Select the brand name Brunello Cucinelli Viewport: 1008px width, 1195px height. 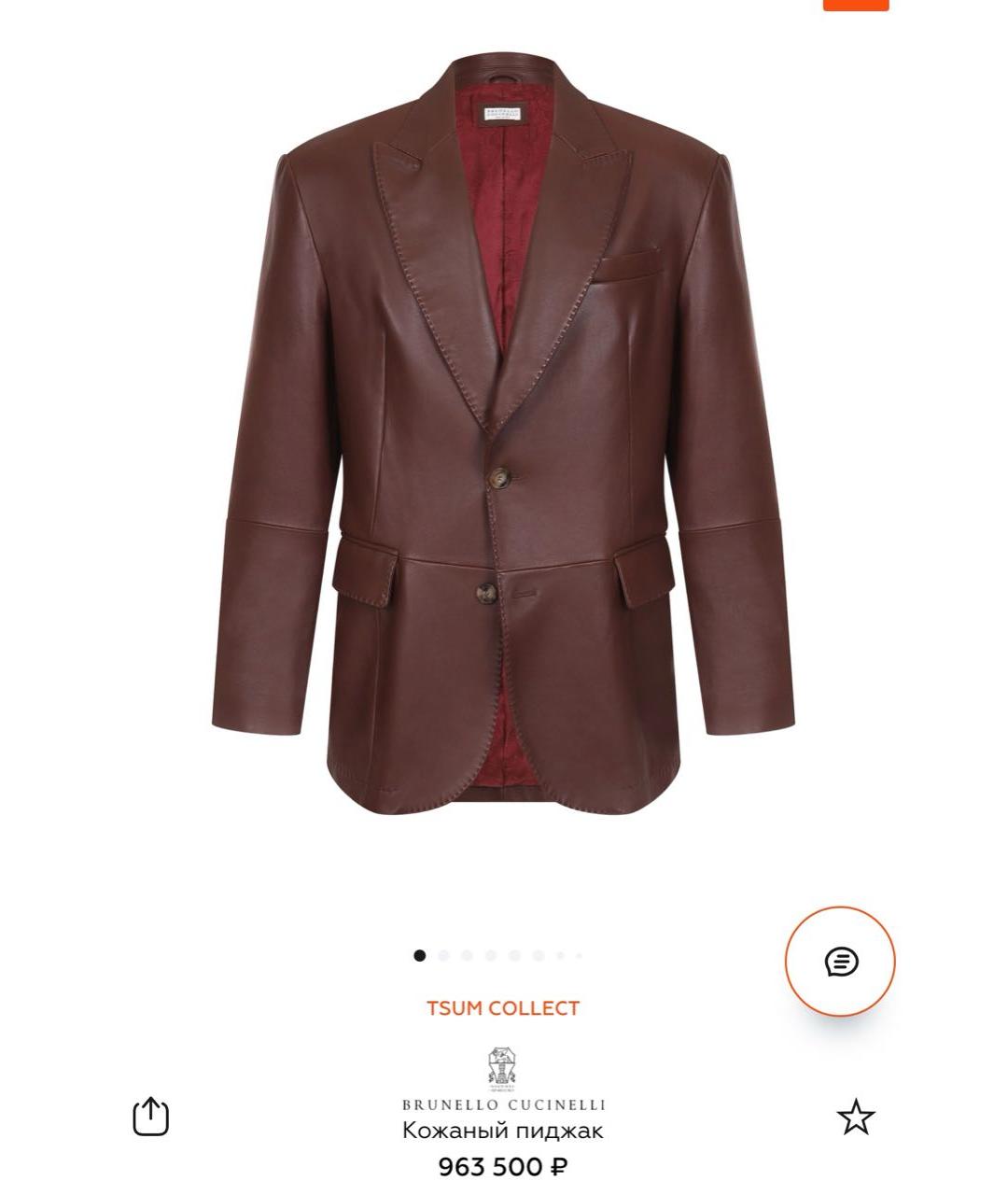(x=501, y=1104)
